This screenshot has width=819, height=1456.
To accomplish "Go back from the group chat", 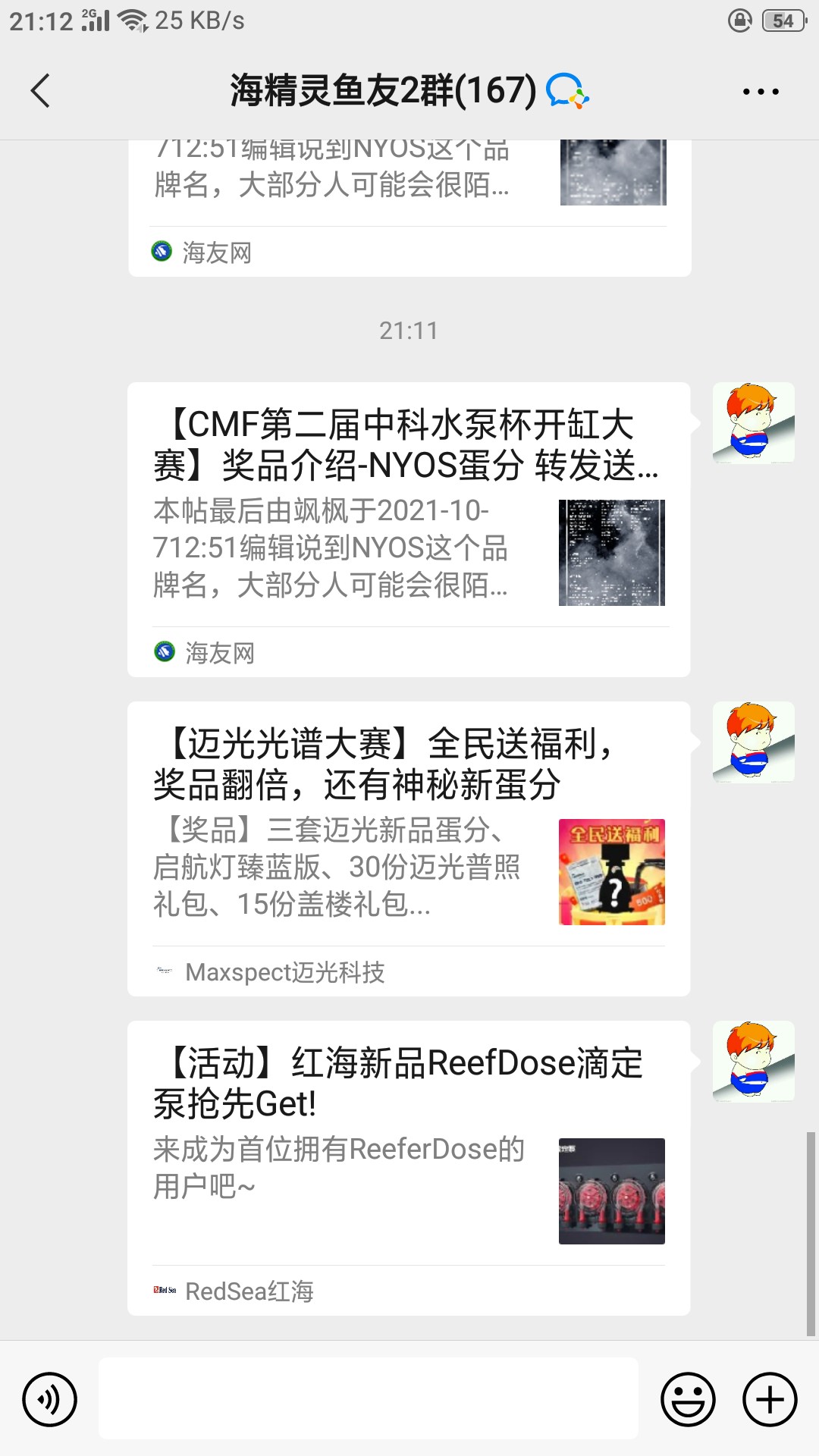I will point(41,91).
